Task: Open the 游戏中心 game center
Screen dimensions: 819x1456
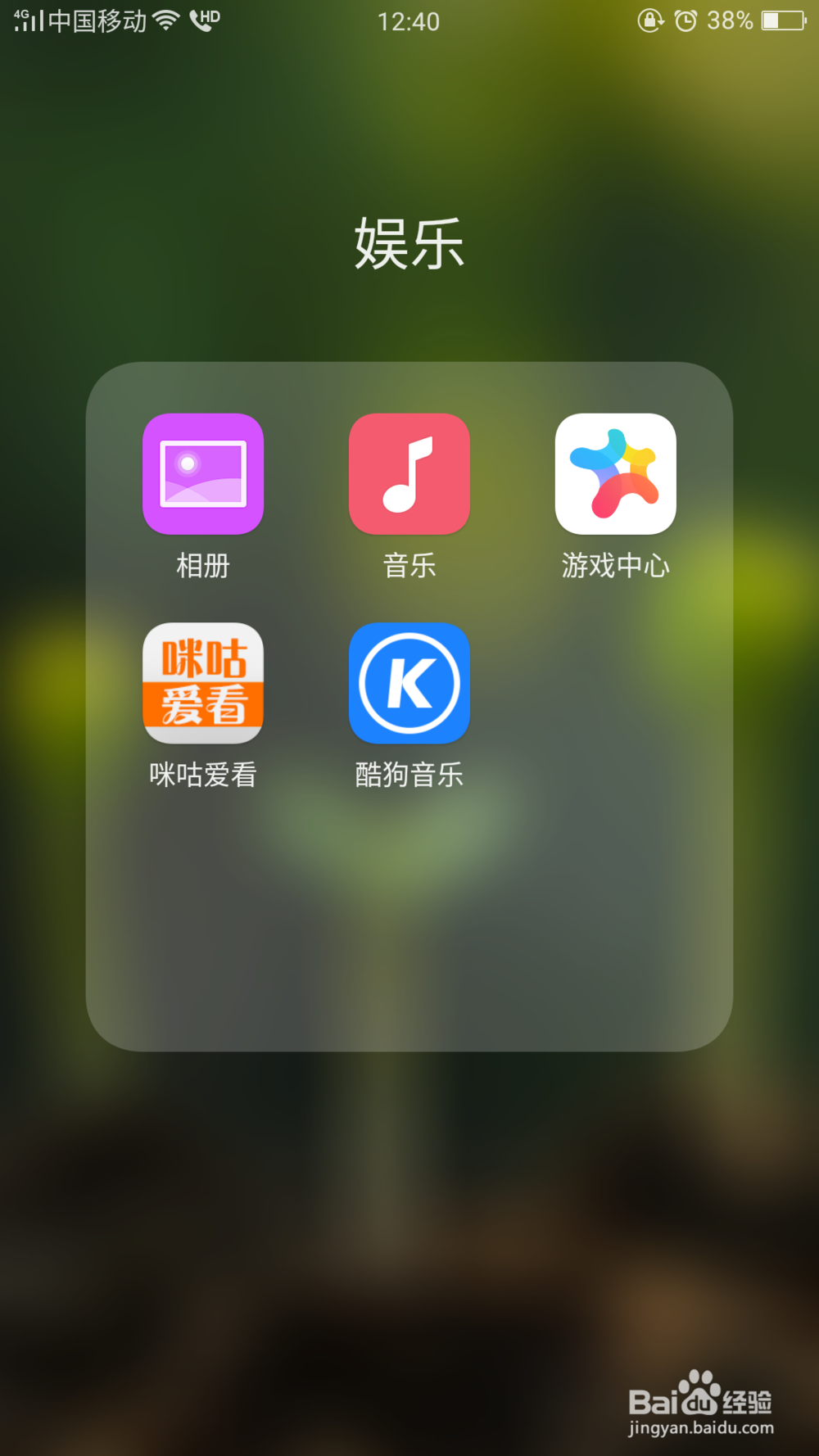Action: click(615, 473)
